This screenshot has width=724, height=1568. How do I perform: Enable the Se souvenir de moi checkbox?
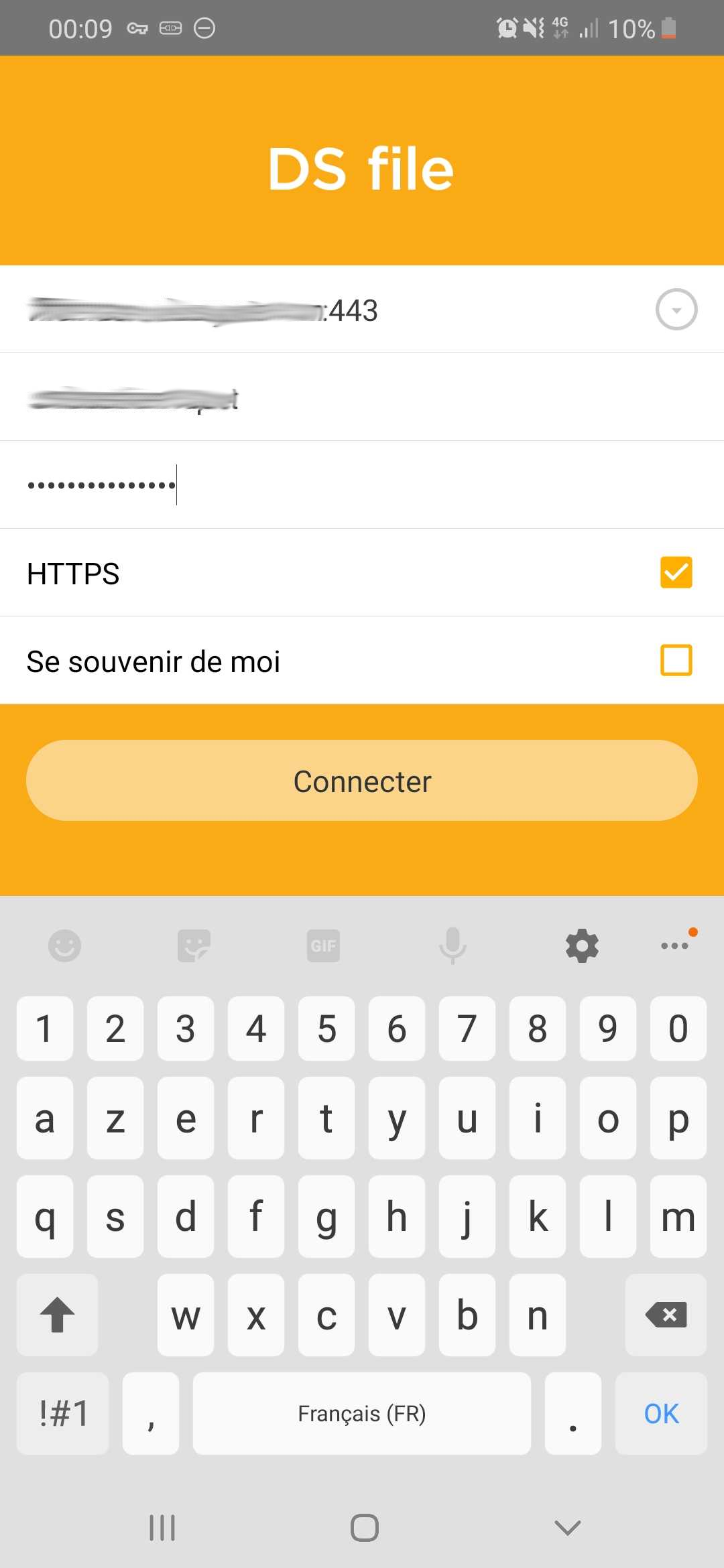676,661
